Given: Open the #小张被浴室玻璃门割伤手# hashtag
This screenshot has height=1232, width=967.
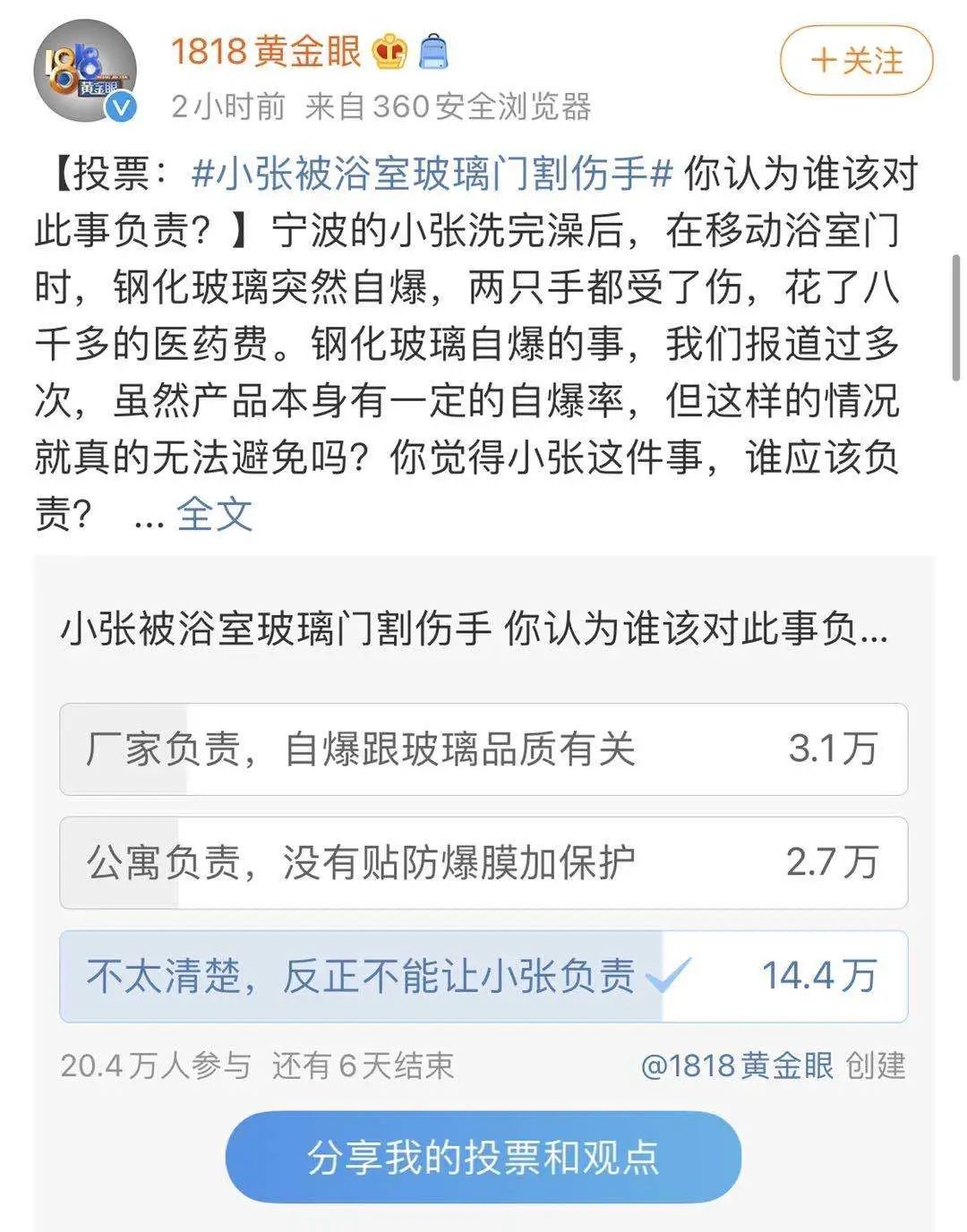Looking at the screenshot, I should [432, 174].
